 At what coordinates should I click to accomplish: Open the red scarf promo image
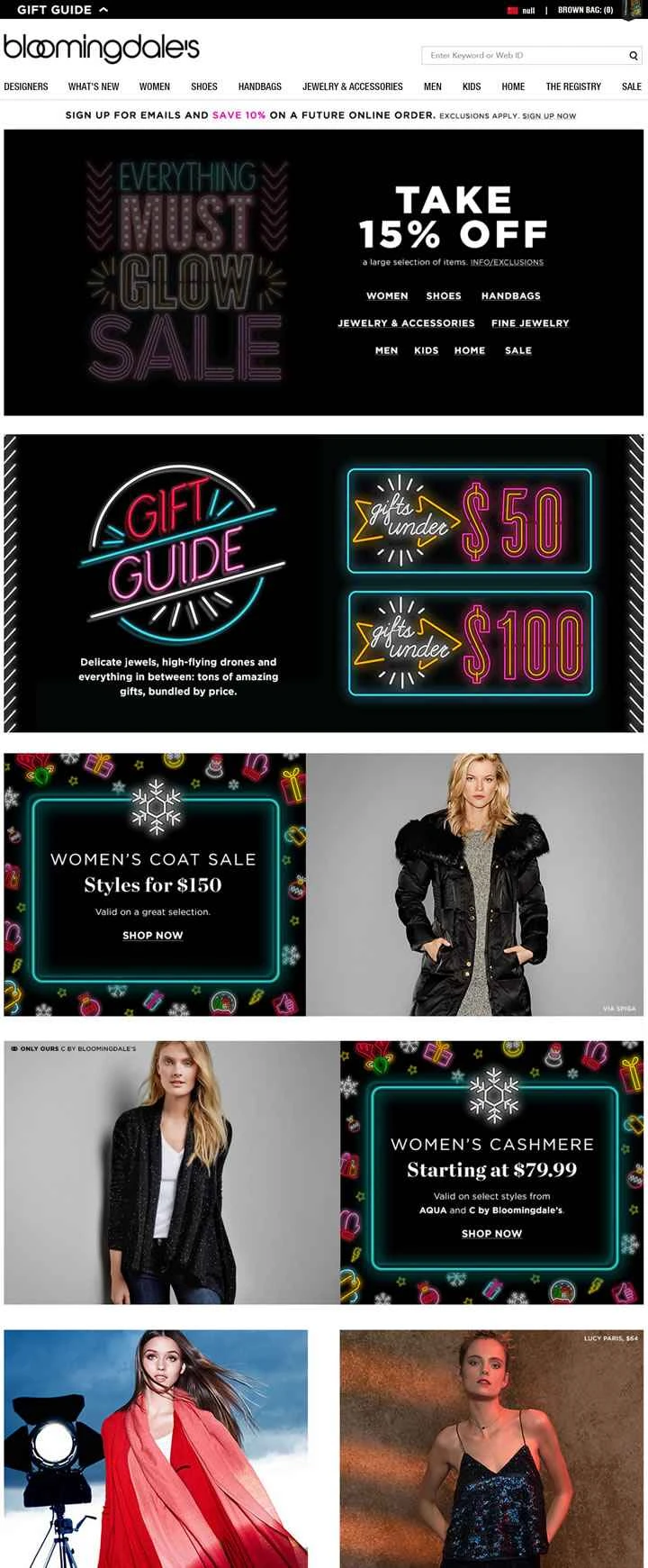tap(156, 1448)
